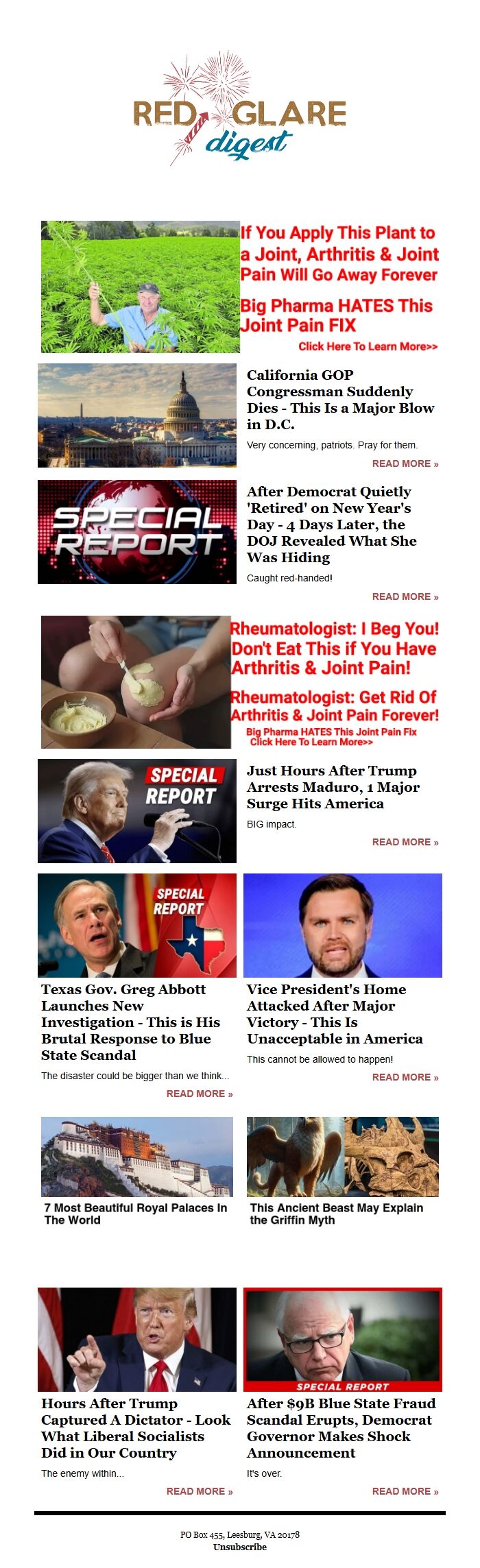Screen dimensions: 480x1568
Task: Read more on Trump Arrests Maduro story
Action: (x=405, y=842)
